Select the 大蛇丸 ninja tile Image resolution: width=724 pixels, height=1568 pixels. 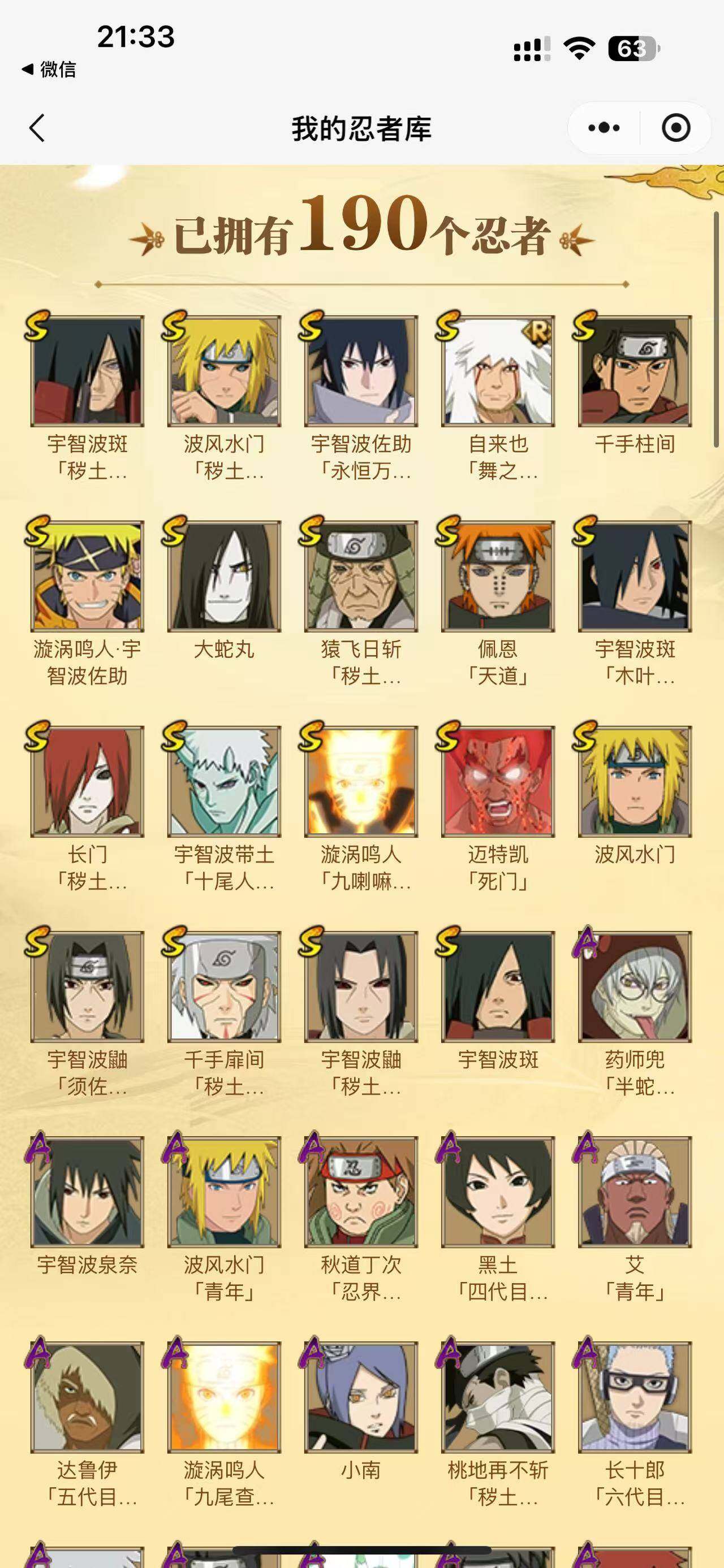pyautogui.click(x=224, y=577)
